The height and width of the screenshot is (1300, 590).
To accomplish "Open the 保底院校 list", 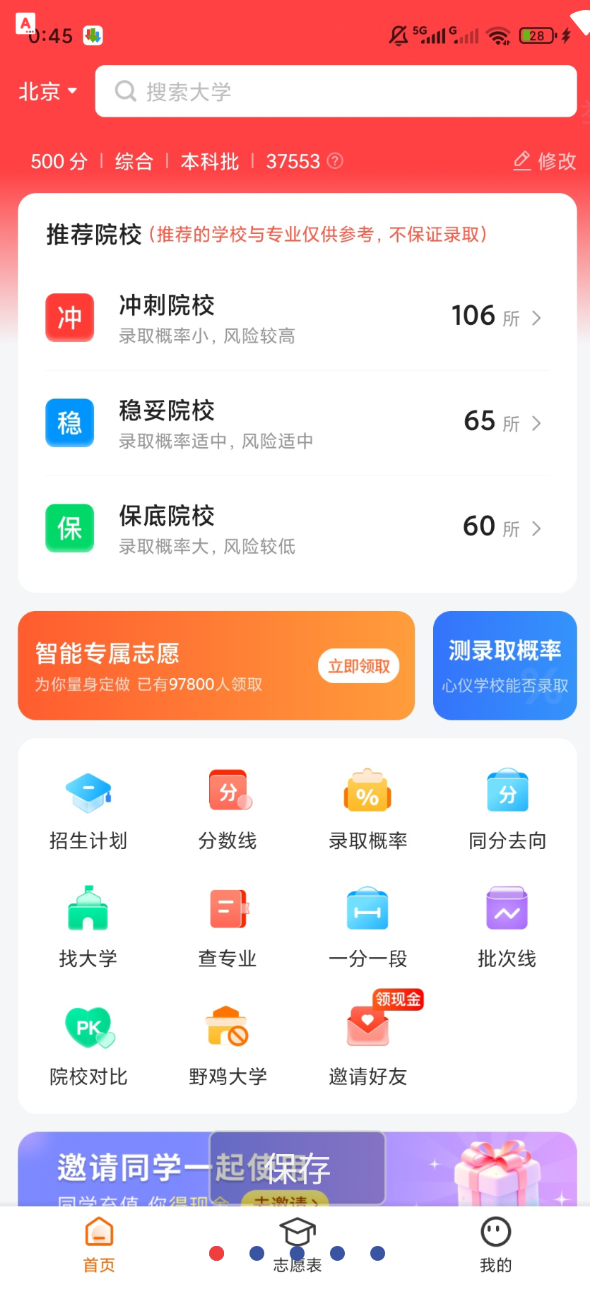I will 297,528.
